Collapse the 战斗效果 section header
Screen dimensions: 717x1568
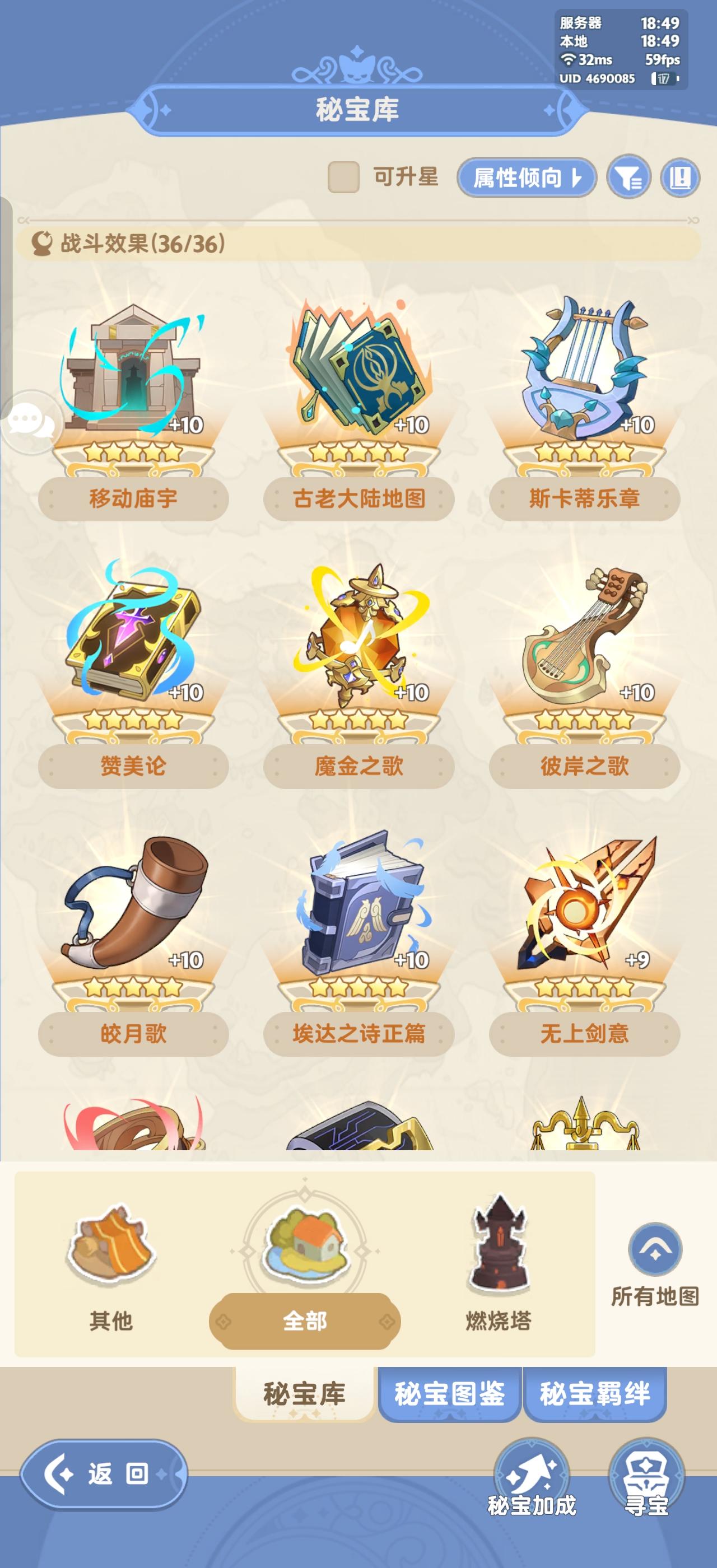pyautogui.click(x=139, y=243)
